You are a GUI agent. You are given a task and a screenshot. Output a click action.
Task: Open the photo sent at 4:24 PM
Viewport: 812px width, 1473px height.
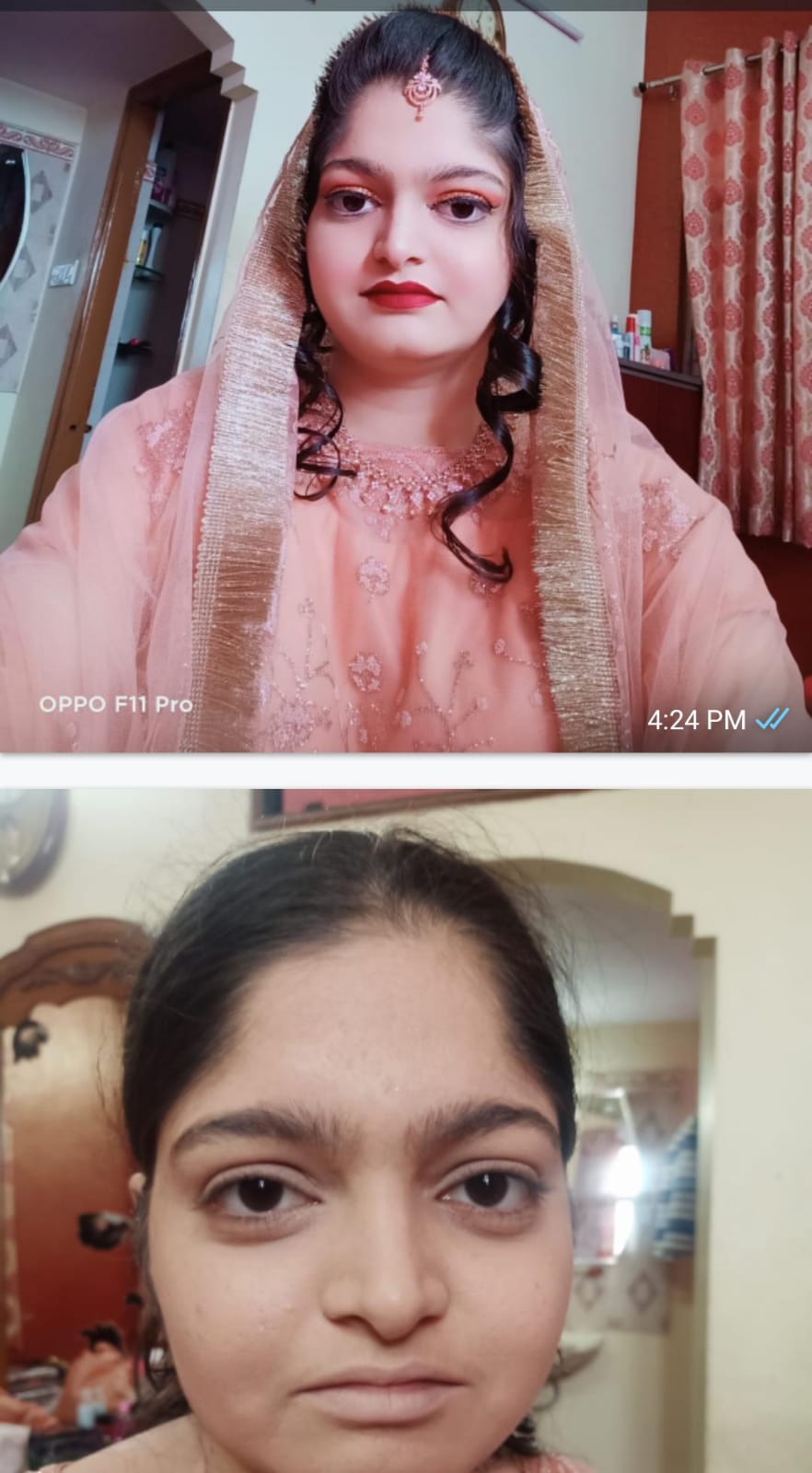tap(405, 377)
